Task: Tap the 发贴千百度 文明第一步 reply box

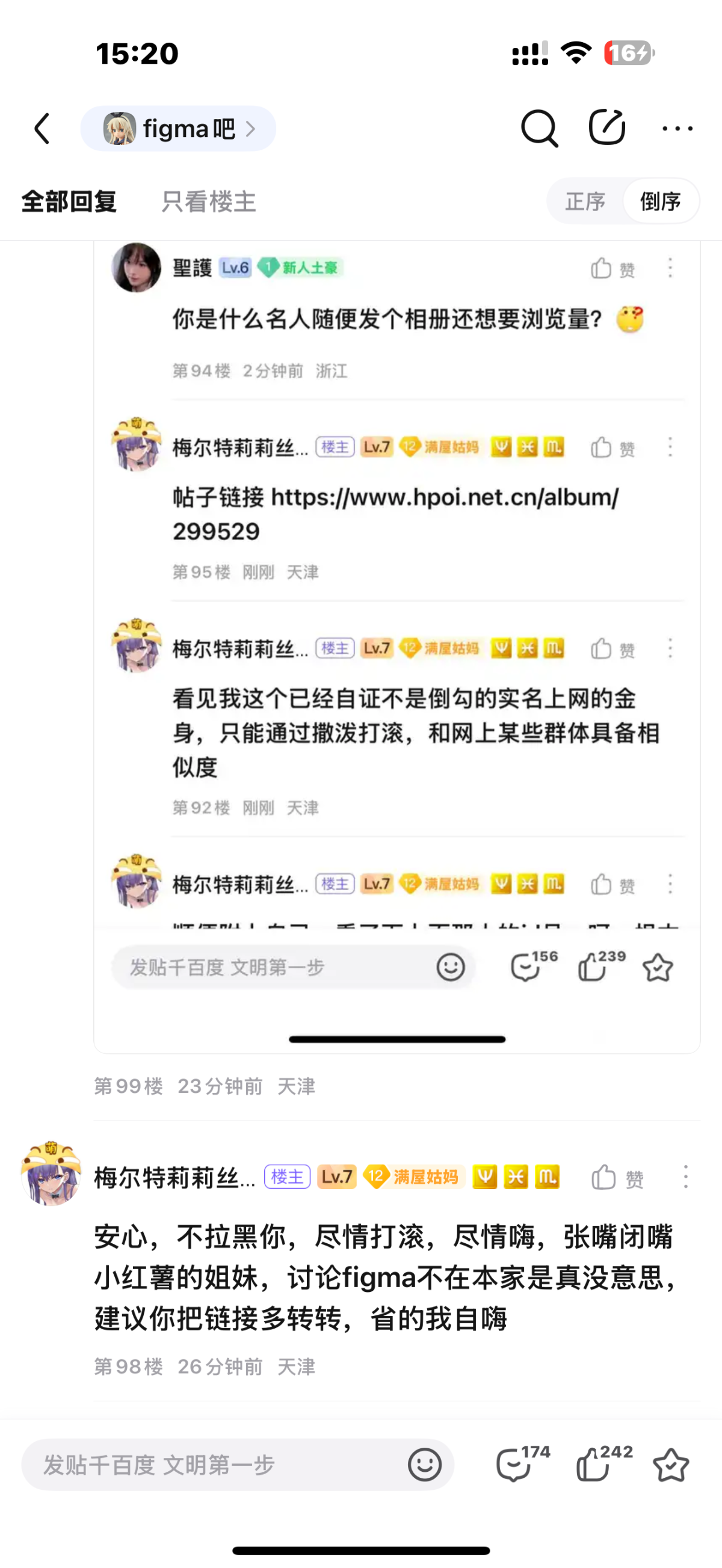Action: 213,1465
